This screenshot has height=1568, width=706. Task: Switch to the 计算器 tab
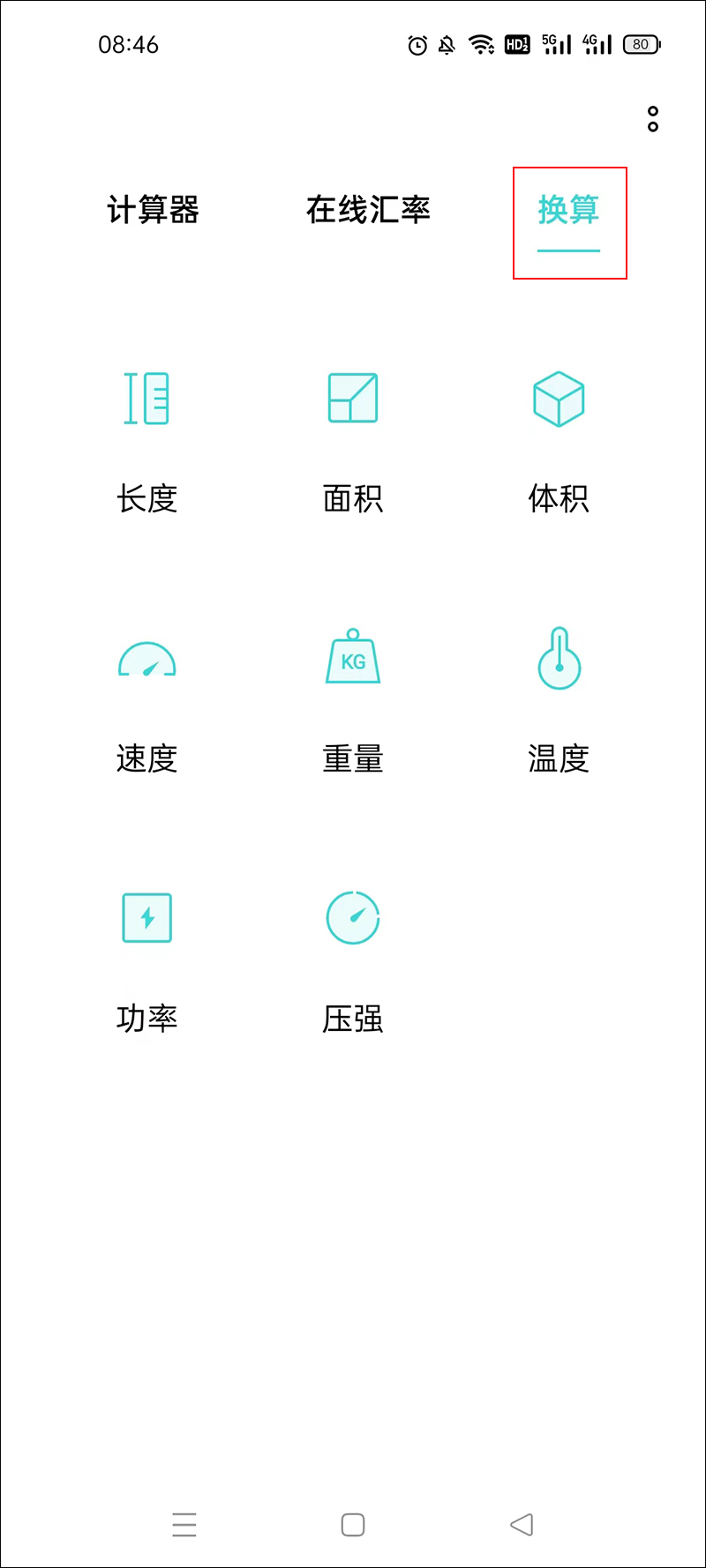pyautogui.click(x=154, y=211)
